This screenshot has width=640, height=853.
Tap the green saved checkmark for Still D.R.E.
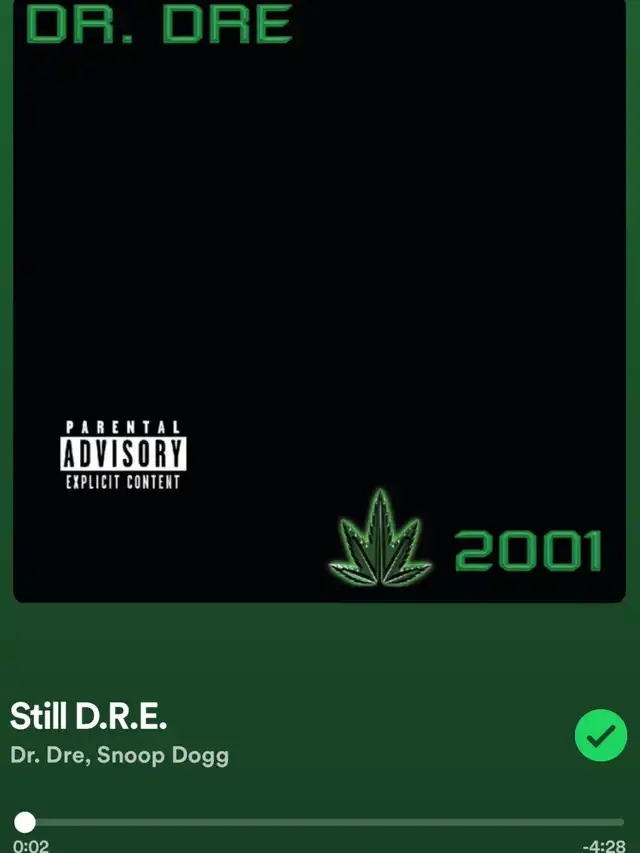point(600,736)
